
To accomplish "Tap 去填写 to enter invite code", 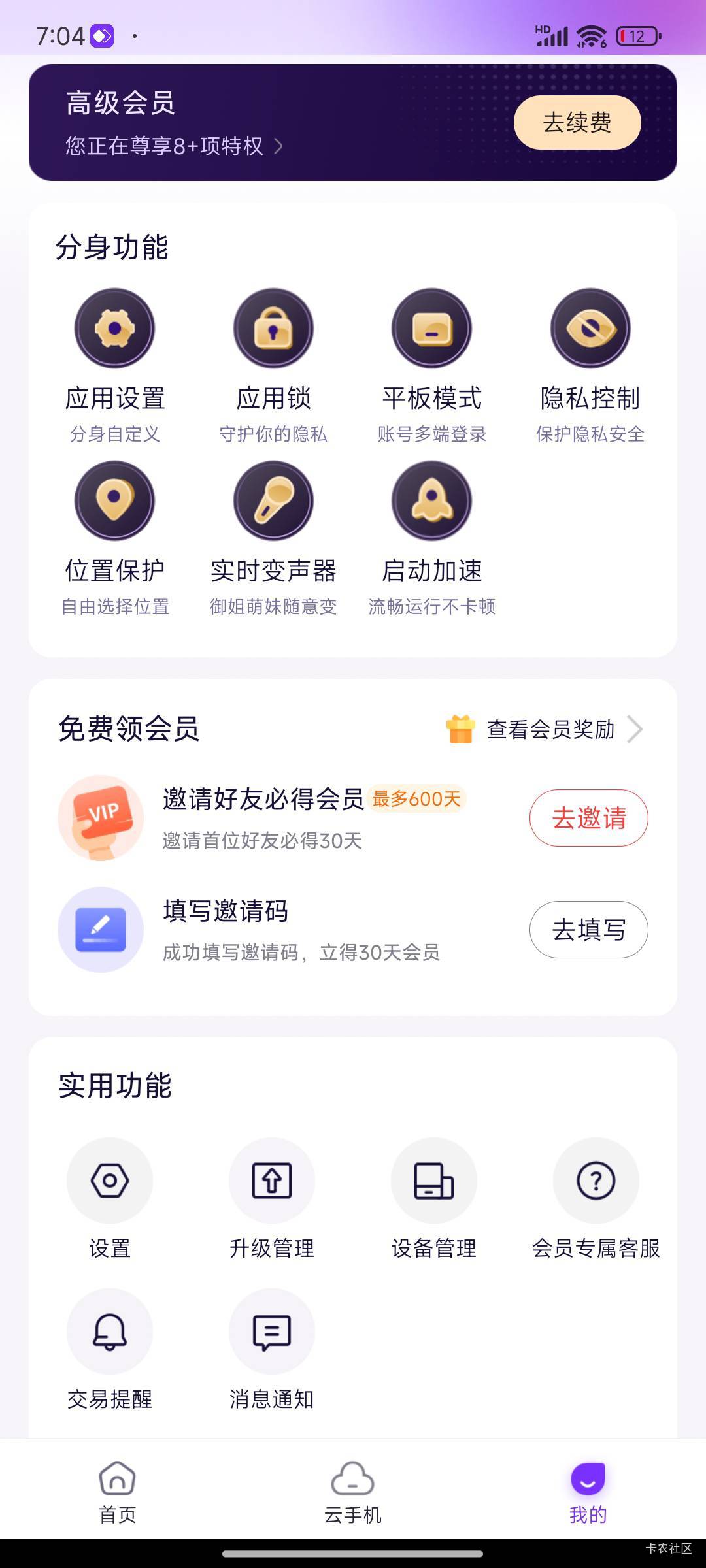I will coord(588,930).
